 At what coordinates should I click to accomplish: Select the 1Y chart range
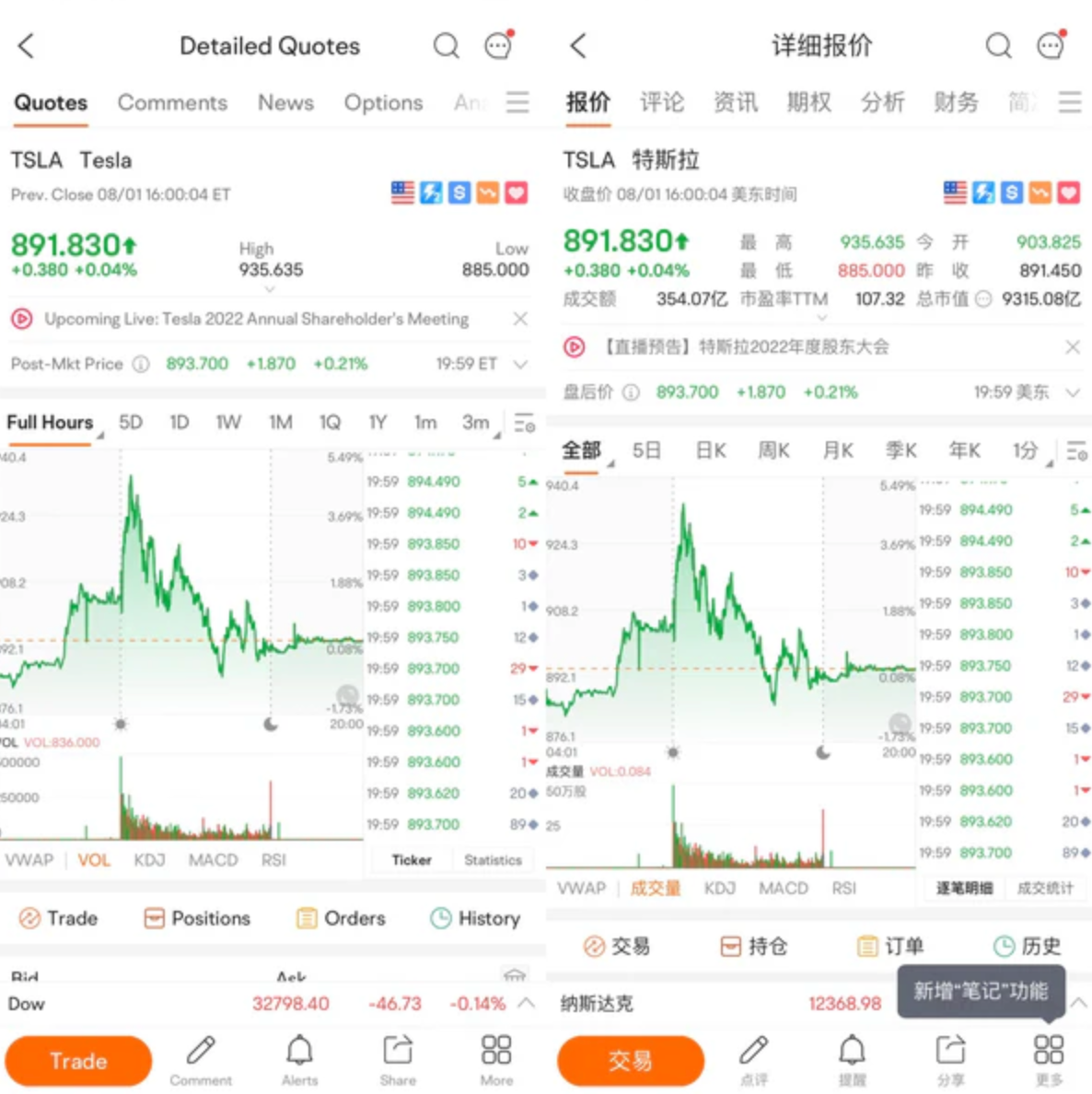(x=378, y=422)
